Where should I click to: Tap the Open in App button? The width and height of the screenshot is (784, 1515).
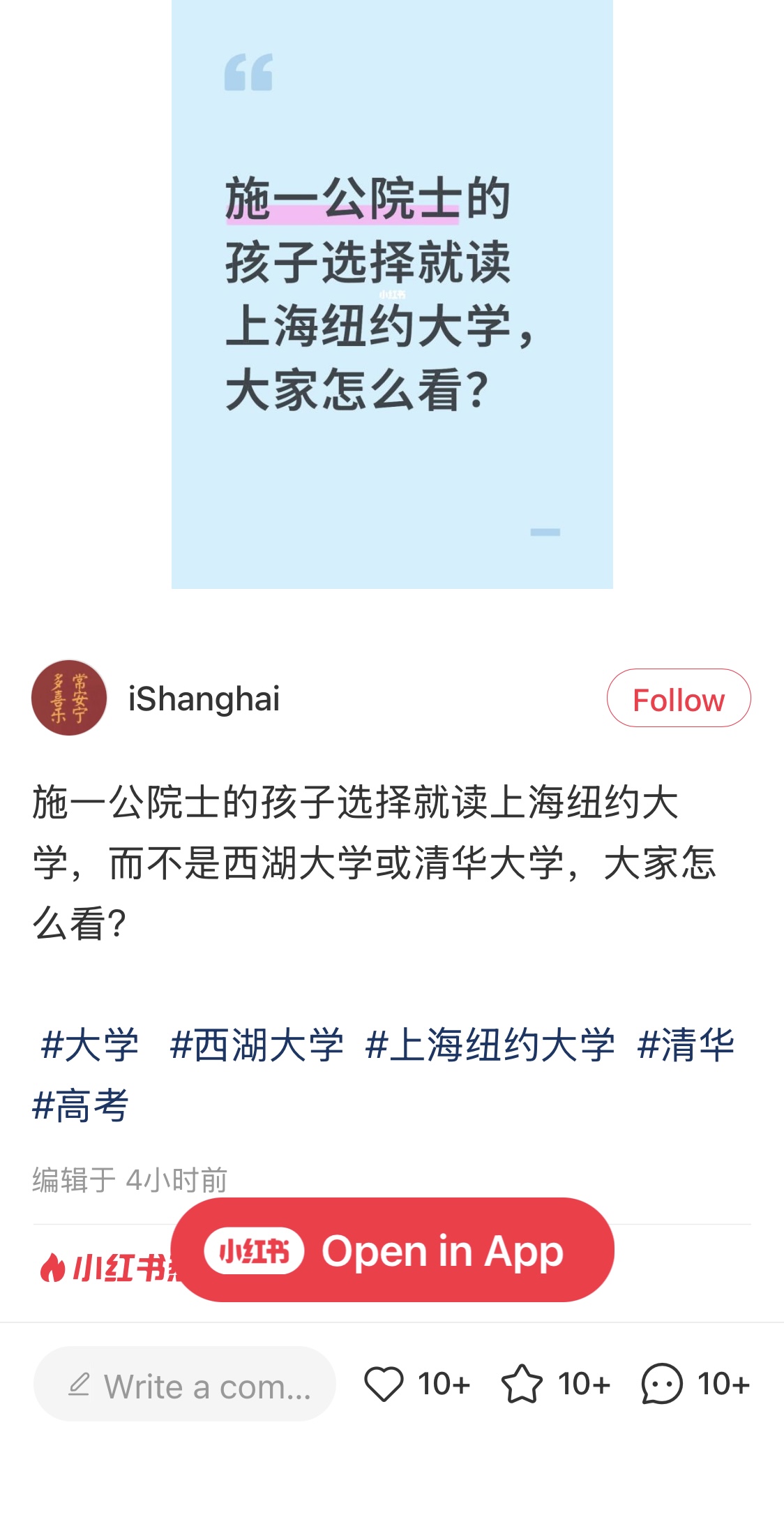click(x=393, y=1250)
